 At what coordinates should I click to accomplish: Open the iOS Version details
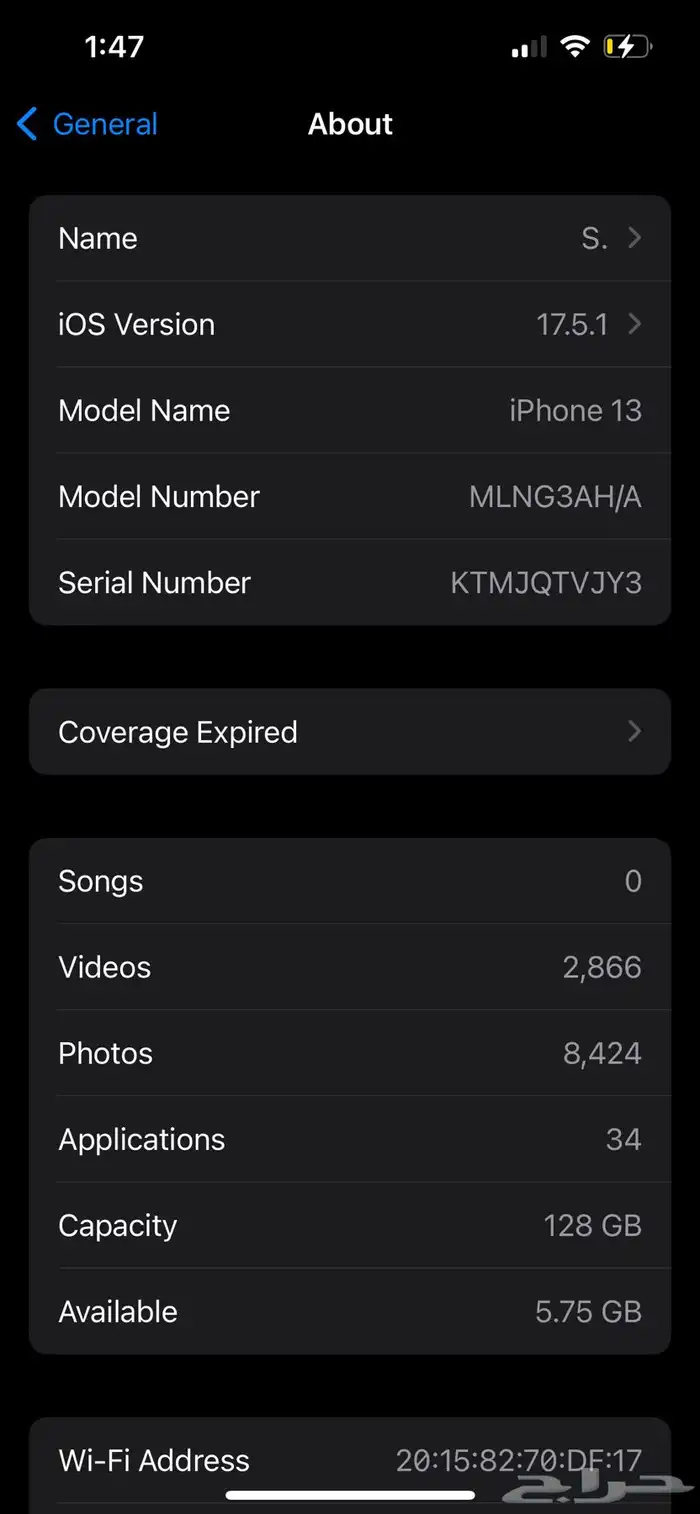(349, 325)
